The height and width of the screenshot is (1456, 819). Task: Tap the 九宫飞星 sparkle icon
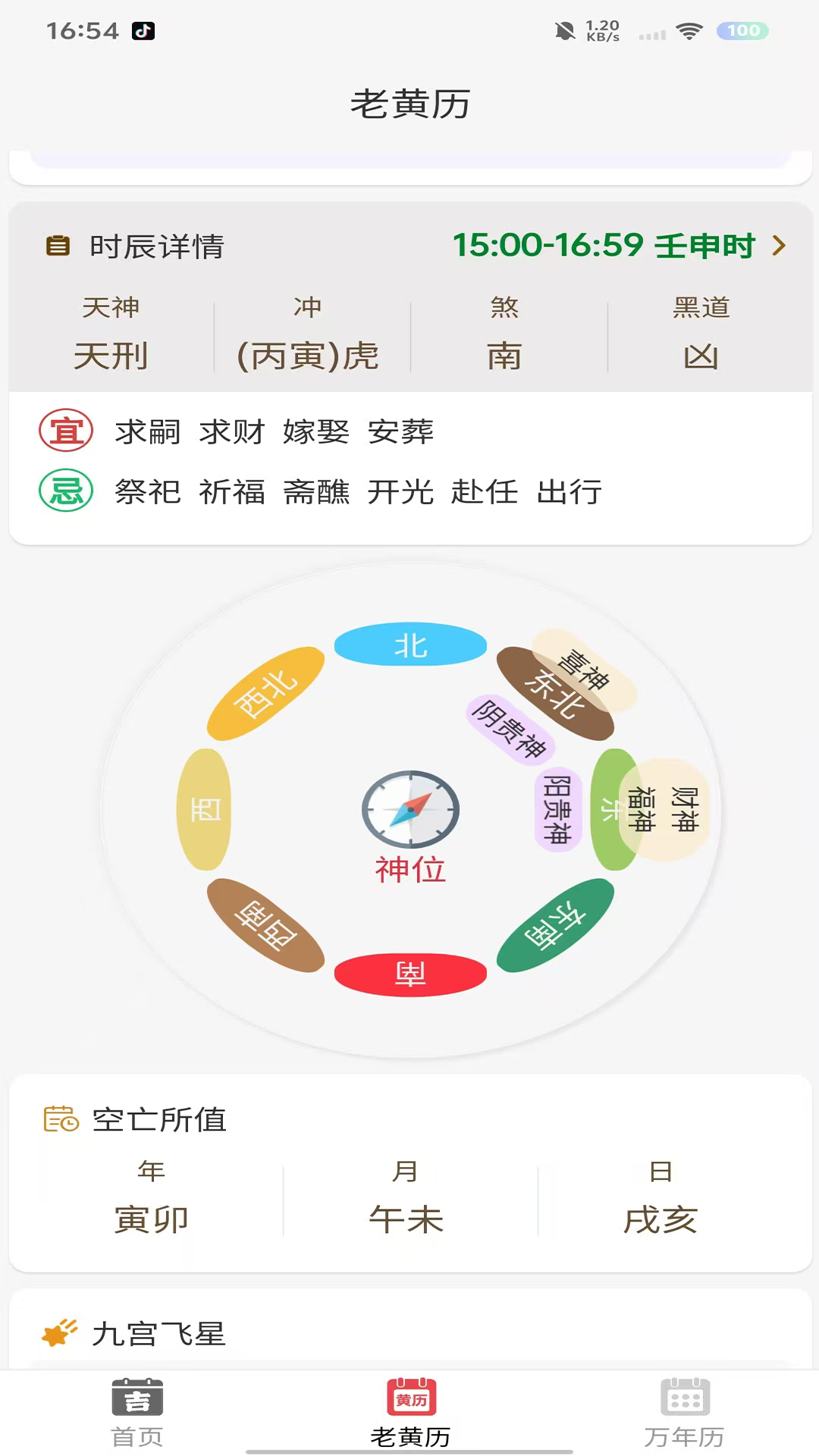[61, 1333]
